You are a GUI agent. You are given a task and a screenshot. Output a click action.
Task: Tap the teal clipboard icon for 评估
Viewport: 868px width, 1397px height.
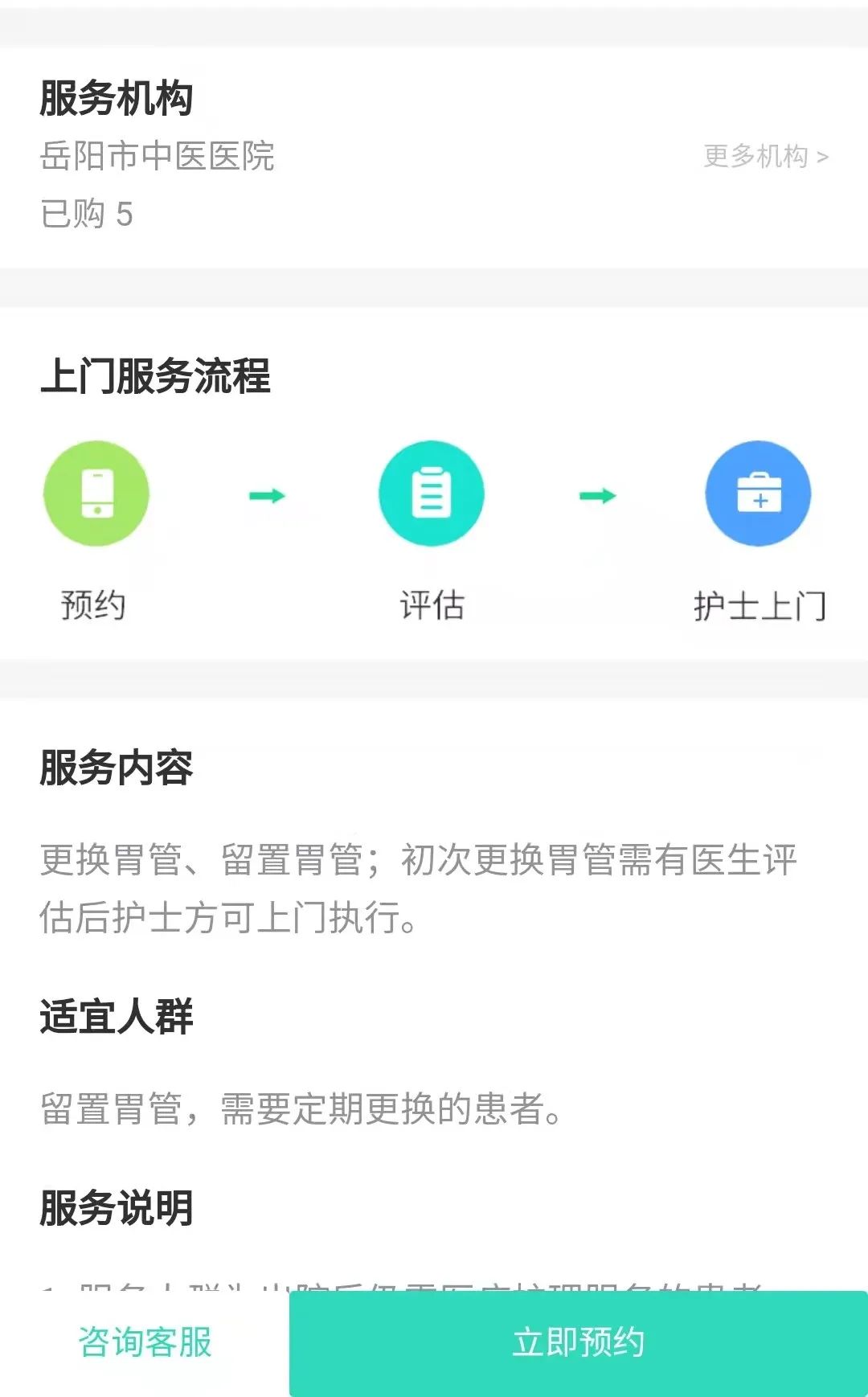coord(432,494)
